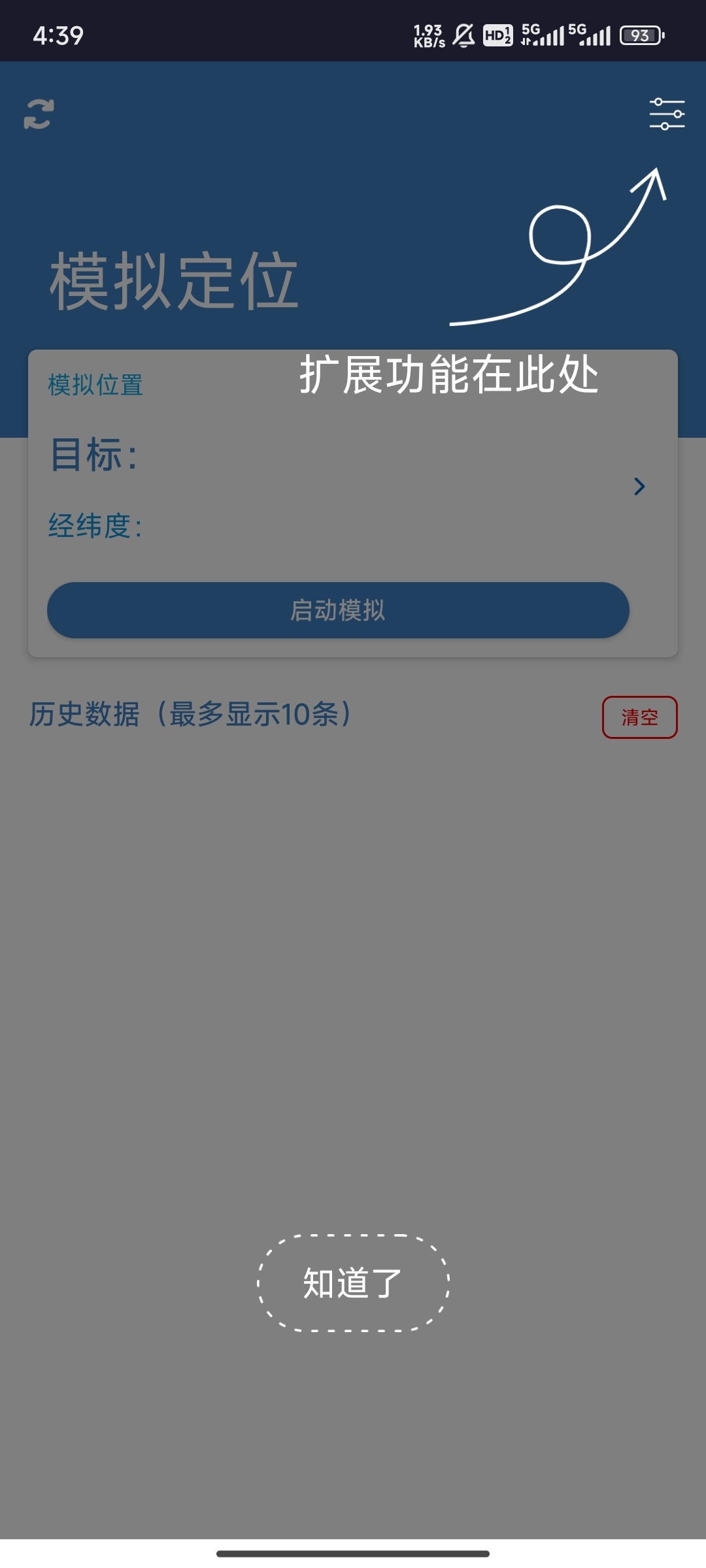Tap the refresh arrows icon
Viewport: 706px width, 1568px height.
(39, 114)
